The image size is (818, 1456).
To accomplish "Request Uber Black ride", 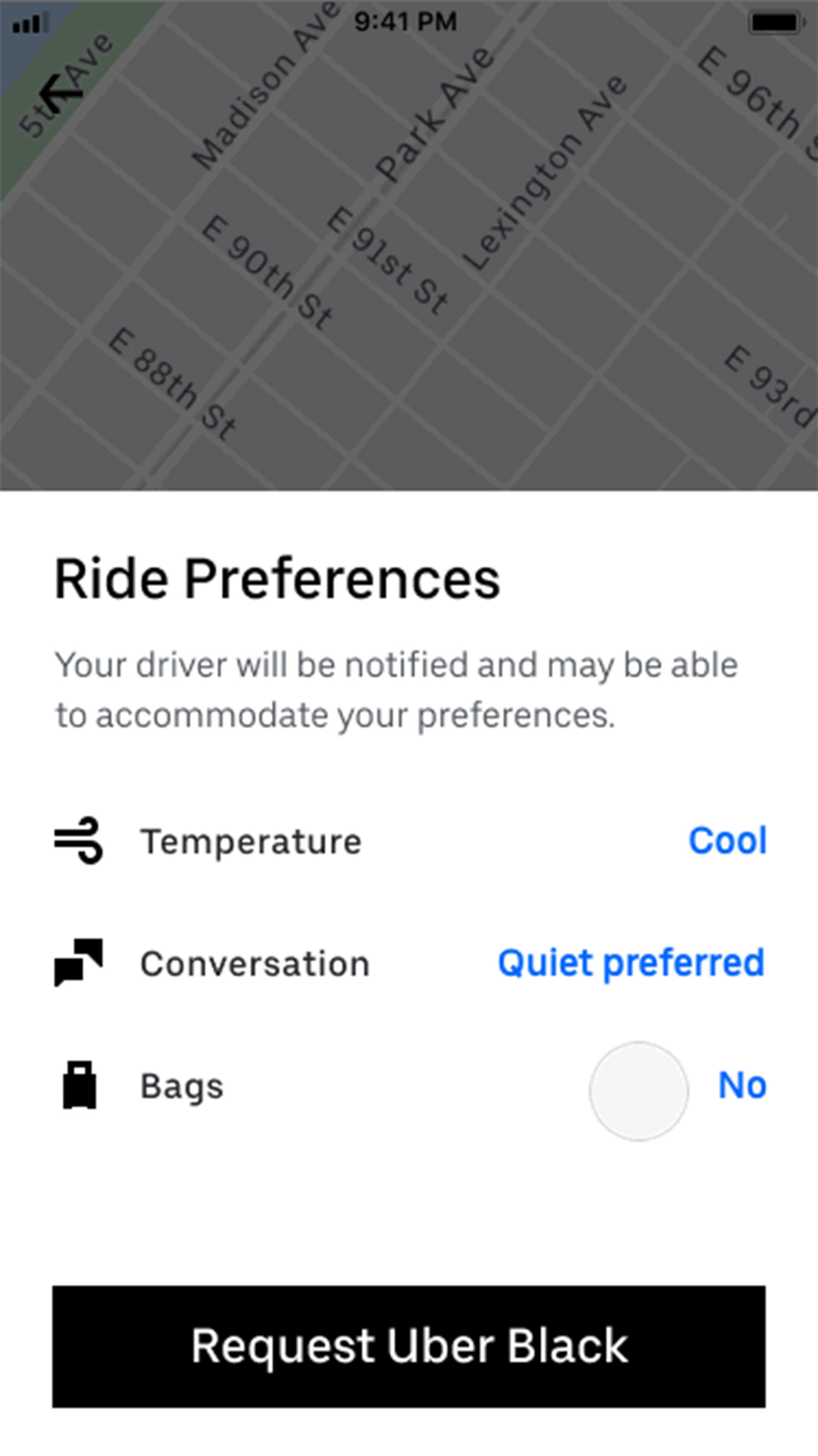I will pos(409,1346).
